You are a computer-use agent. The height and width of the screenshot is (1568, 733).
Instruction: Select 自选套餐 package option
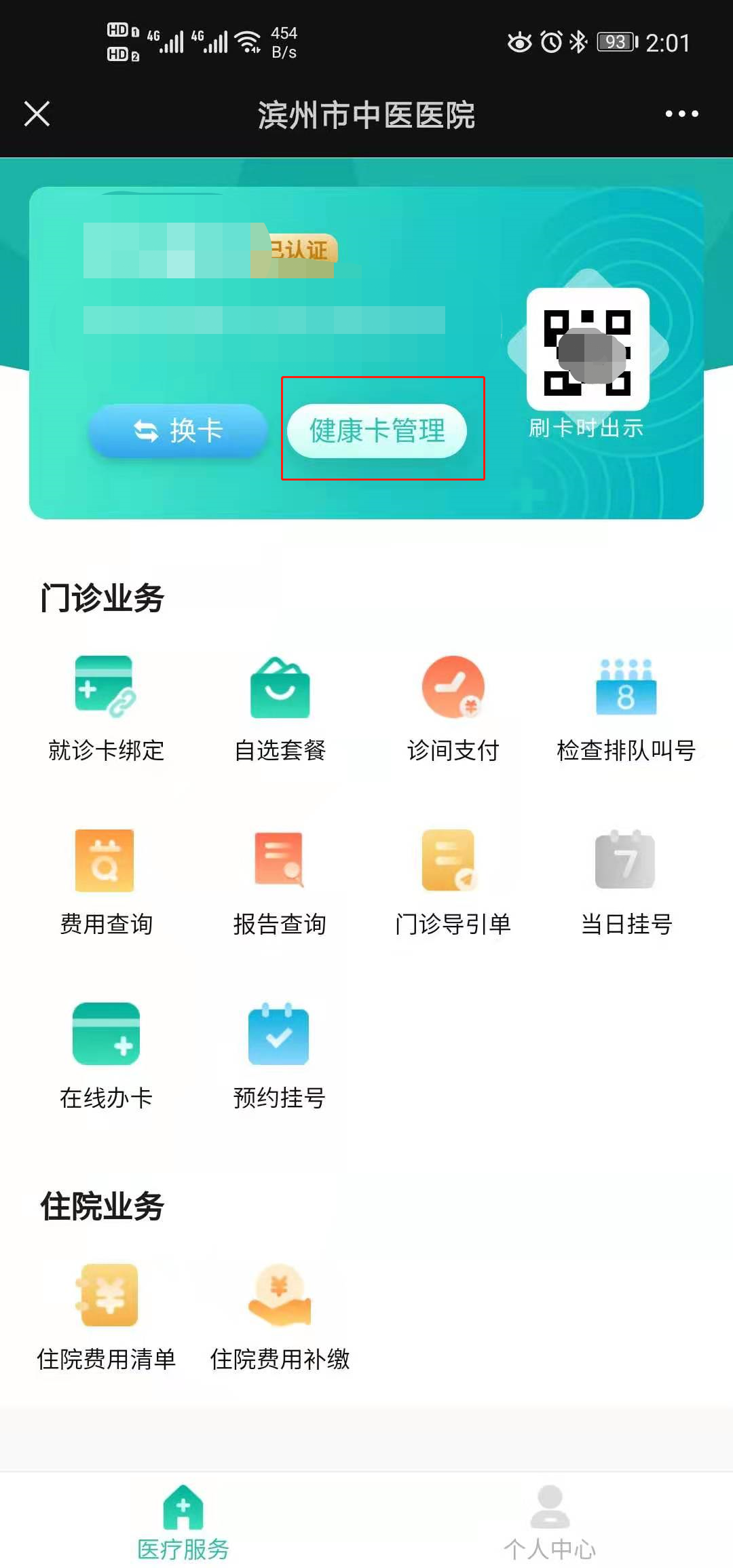pyautogui.click(x=280, y=707)
